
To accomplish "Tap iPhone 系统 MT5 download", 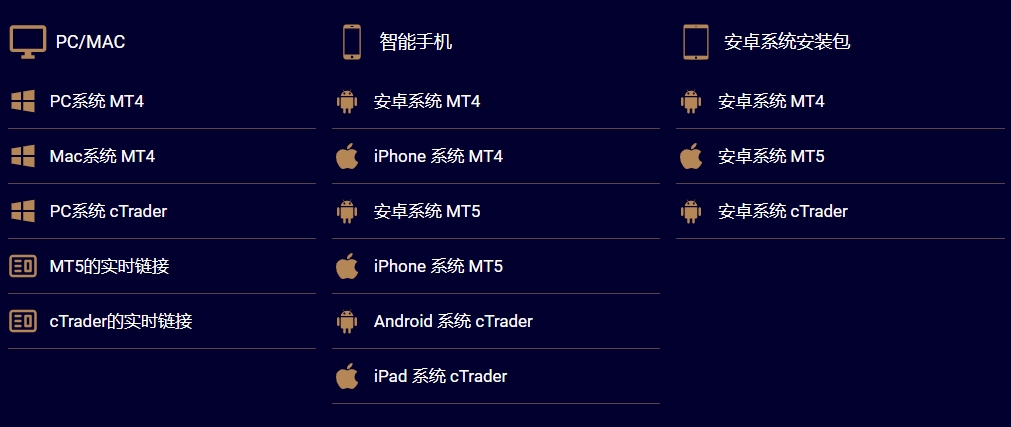I will 437,266.
